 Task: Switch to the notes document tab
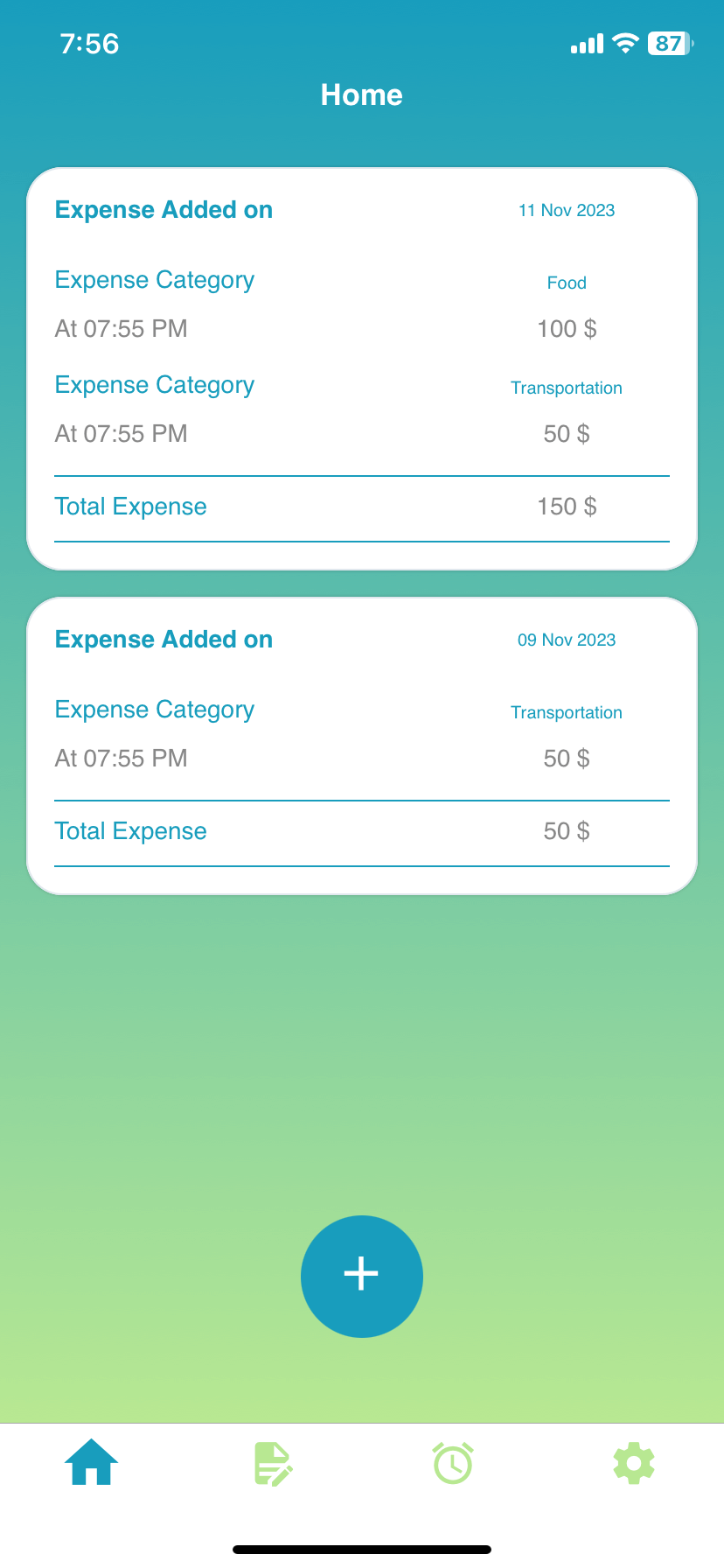point(273,1464)
